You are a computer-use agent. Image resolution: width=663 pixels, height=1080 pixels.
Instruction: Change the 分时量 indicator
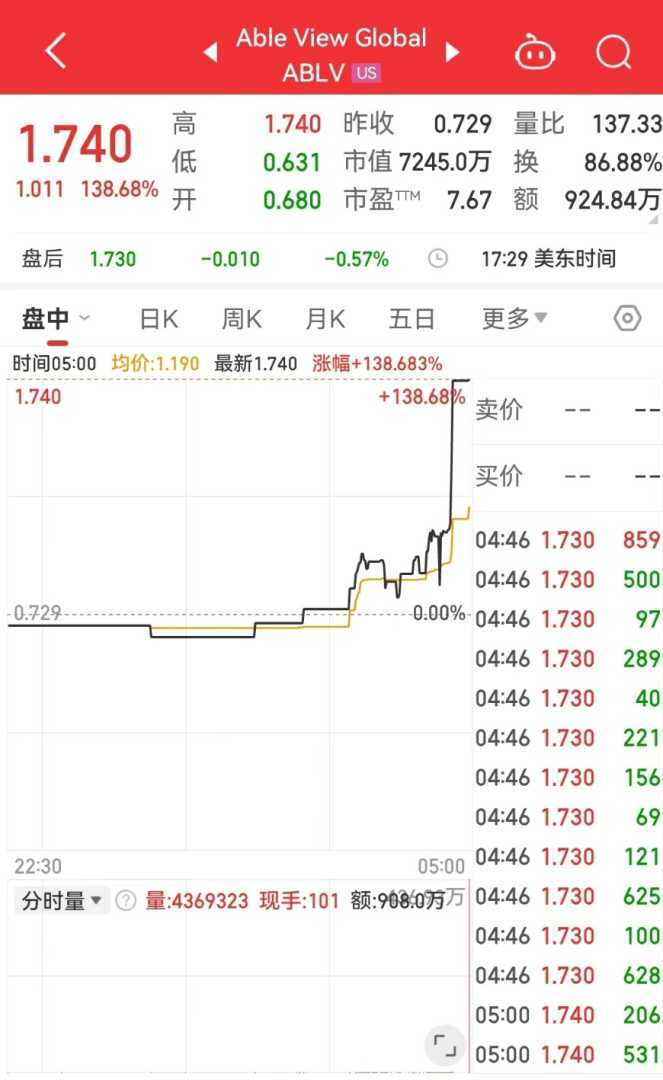coord(62,901)
